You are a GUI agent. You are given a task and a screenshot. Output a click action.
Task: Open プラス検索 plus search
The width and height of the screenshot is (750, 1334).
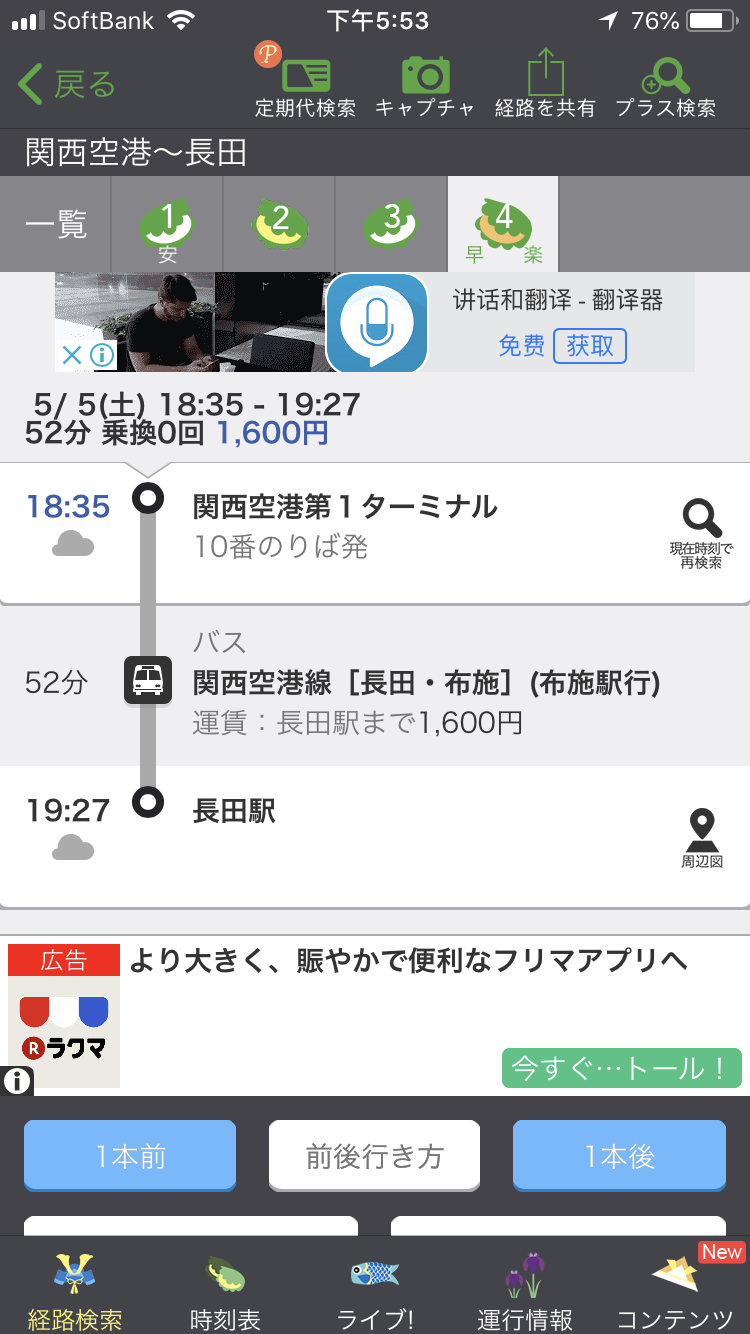coord(666,85)
